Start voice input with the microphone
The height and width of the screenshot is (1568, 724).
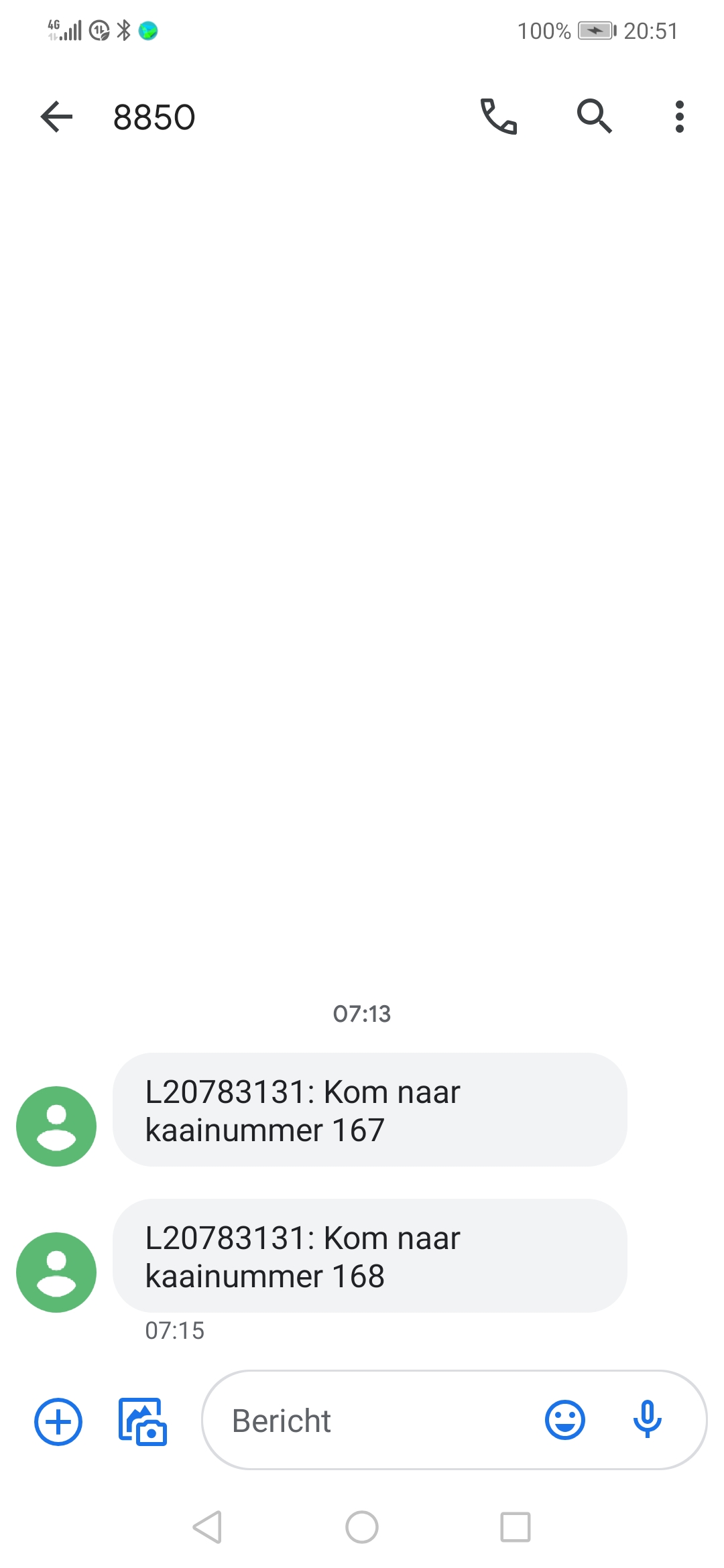pos(647,1420)
